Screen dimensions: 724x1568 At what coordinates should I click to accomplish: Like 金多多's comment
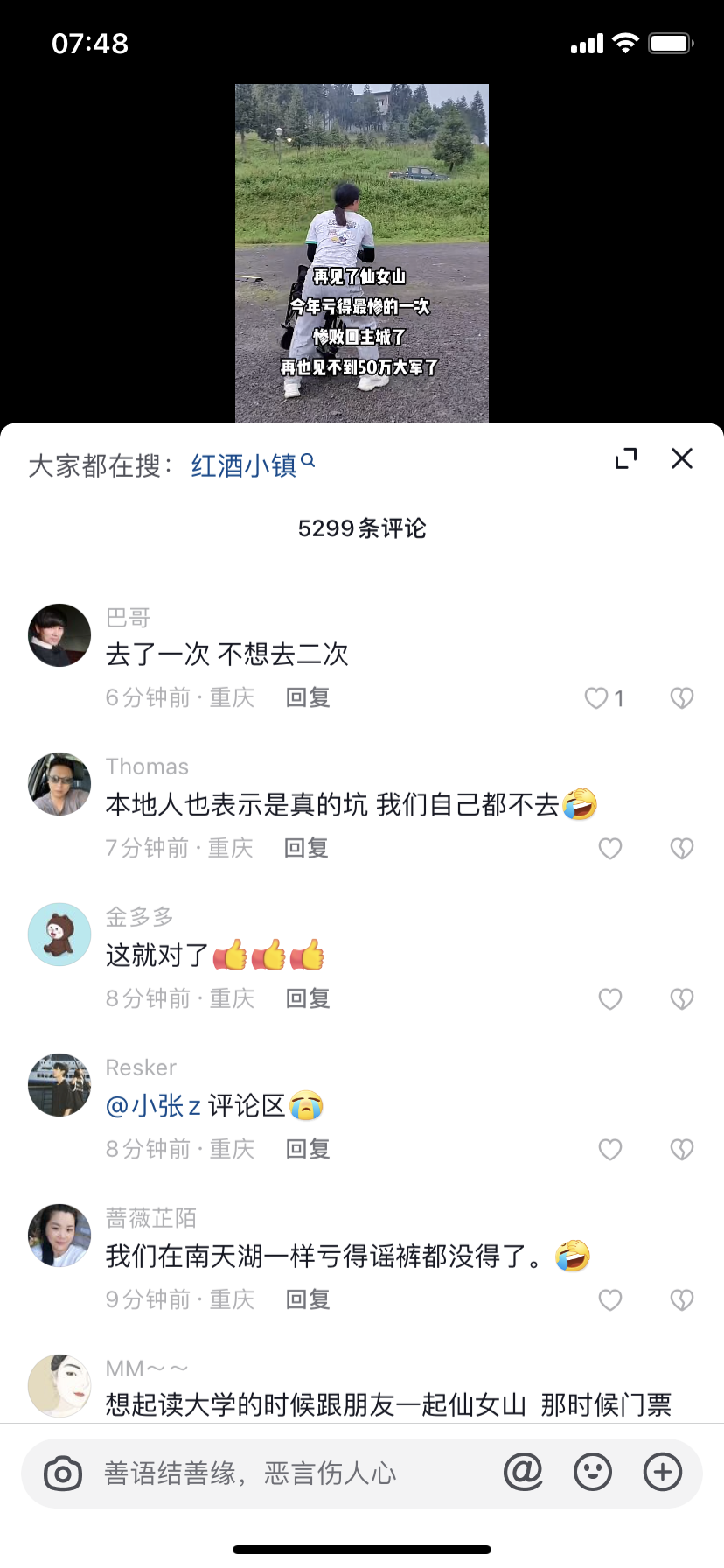click(610, 999)
